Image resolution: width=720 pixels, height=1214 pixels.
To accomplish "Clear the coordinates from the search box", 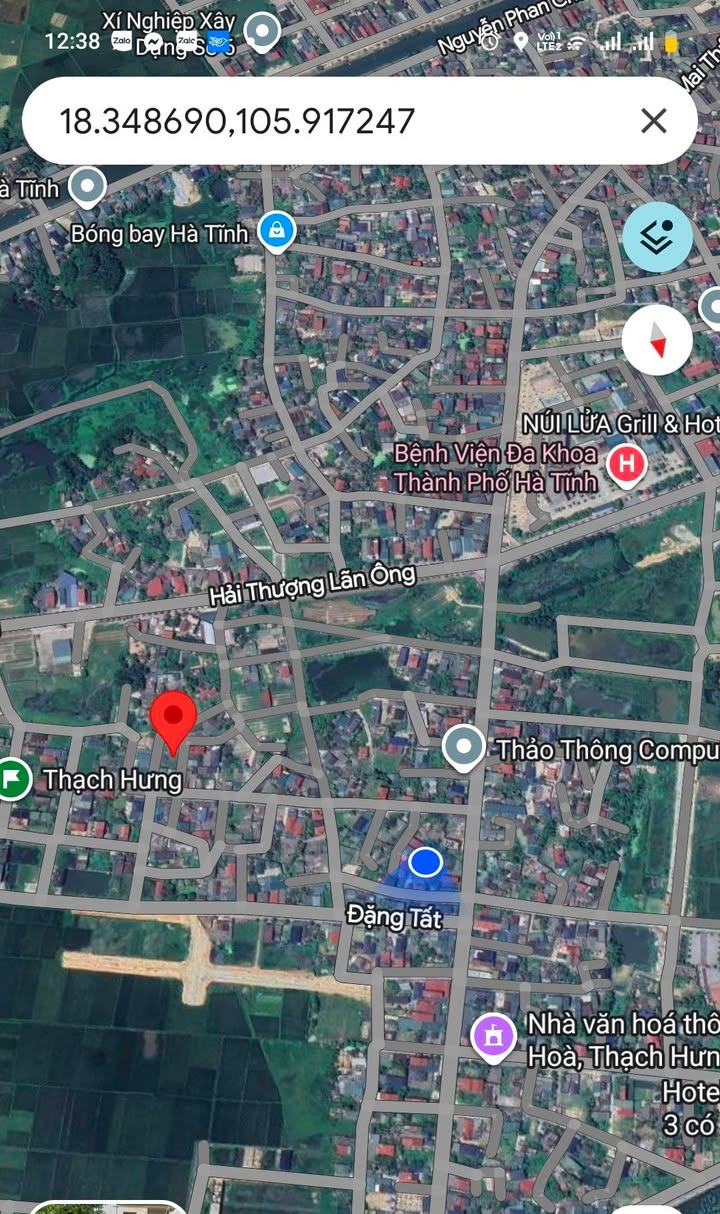I will click(653, 121).
